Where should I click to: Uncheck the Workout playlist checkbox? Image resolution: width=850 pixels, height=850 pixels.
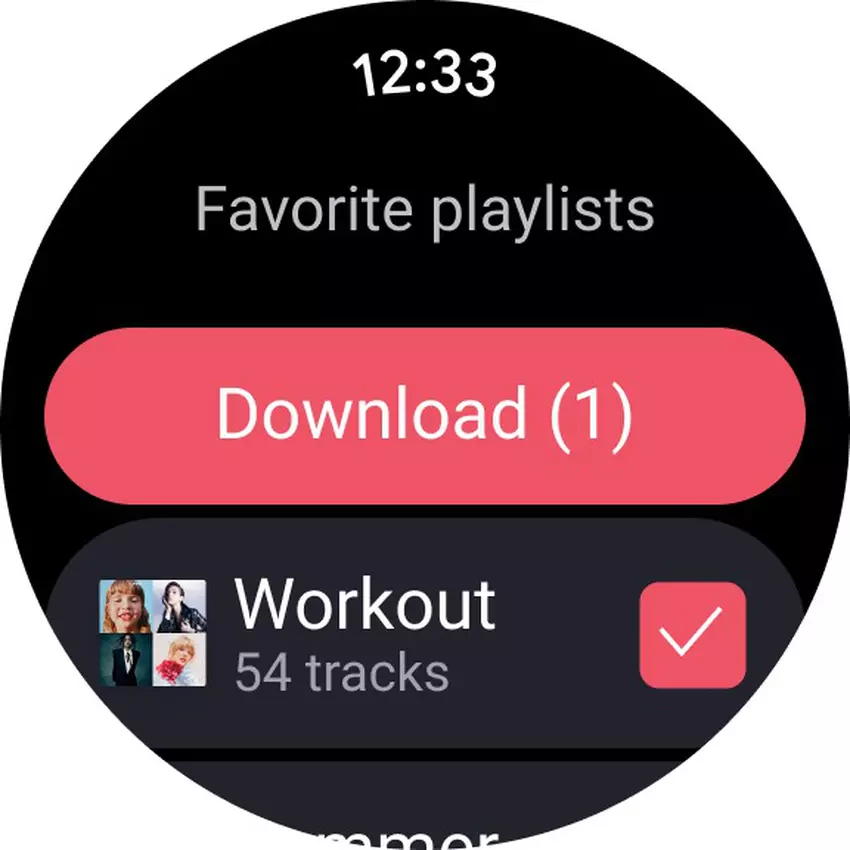[692, 635]
